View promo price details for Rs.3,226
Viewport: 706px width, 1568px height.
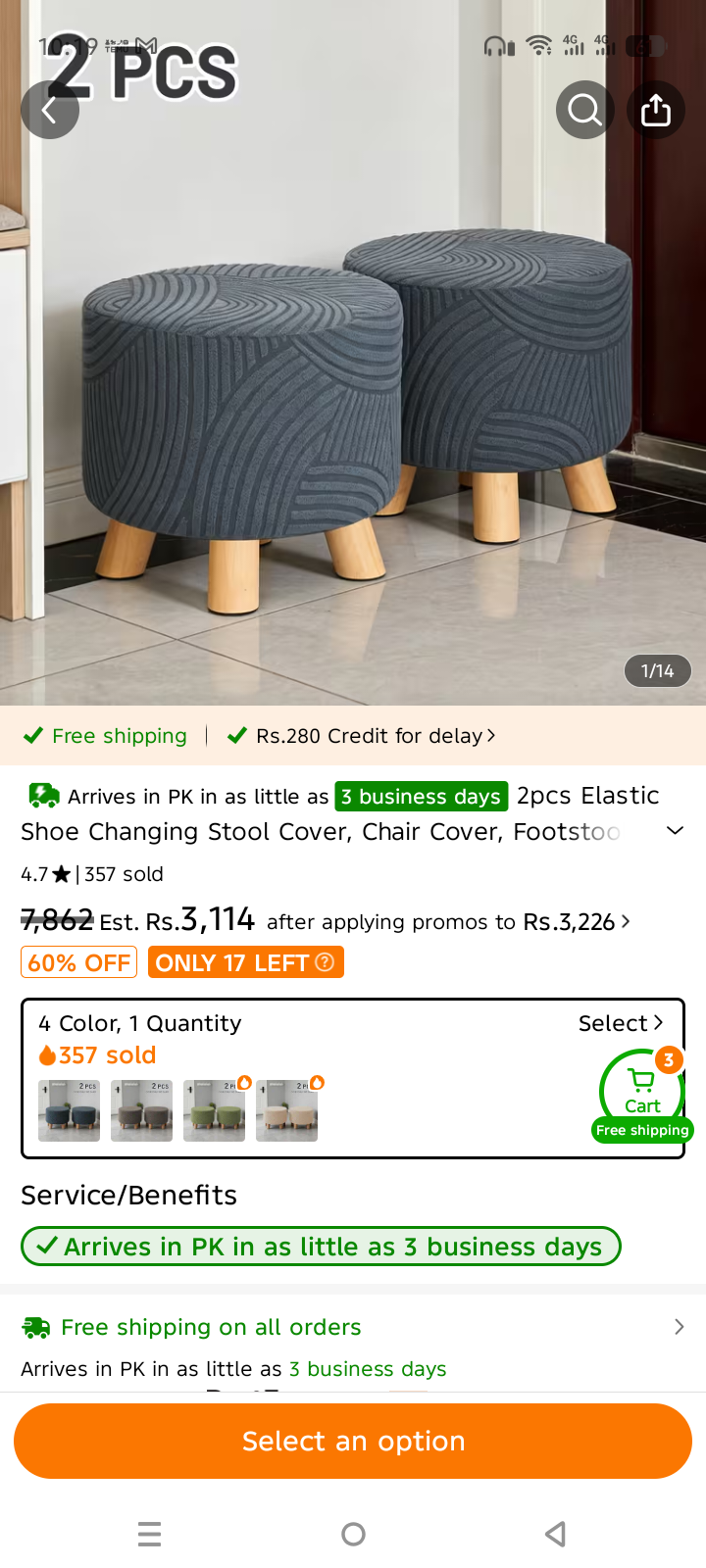click(577, 922)
